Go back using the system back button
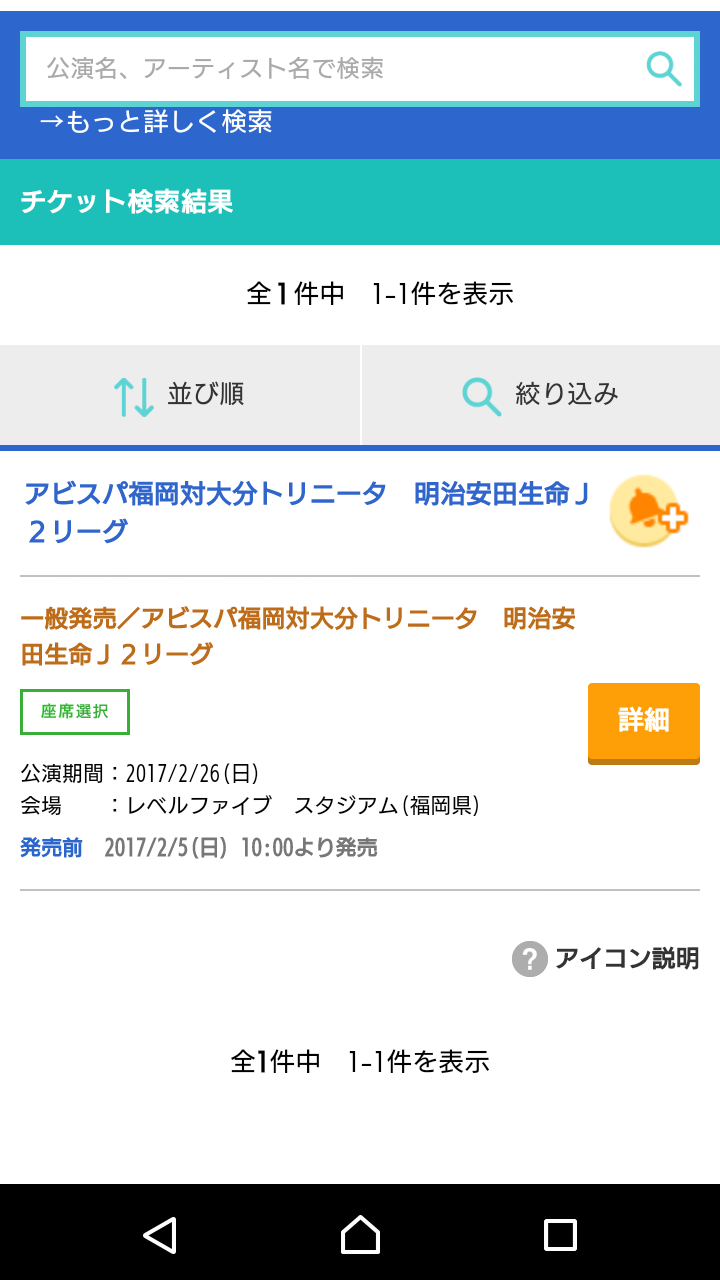Image resolution: width=720 pixels, height=1280 pixels. [160, 1235]
